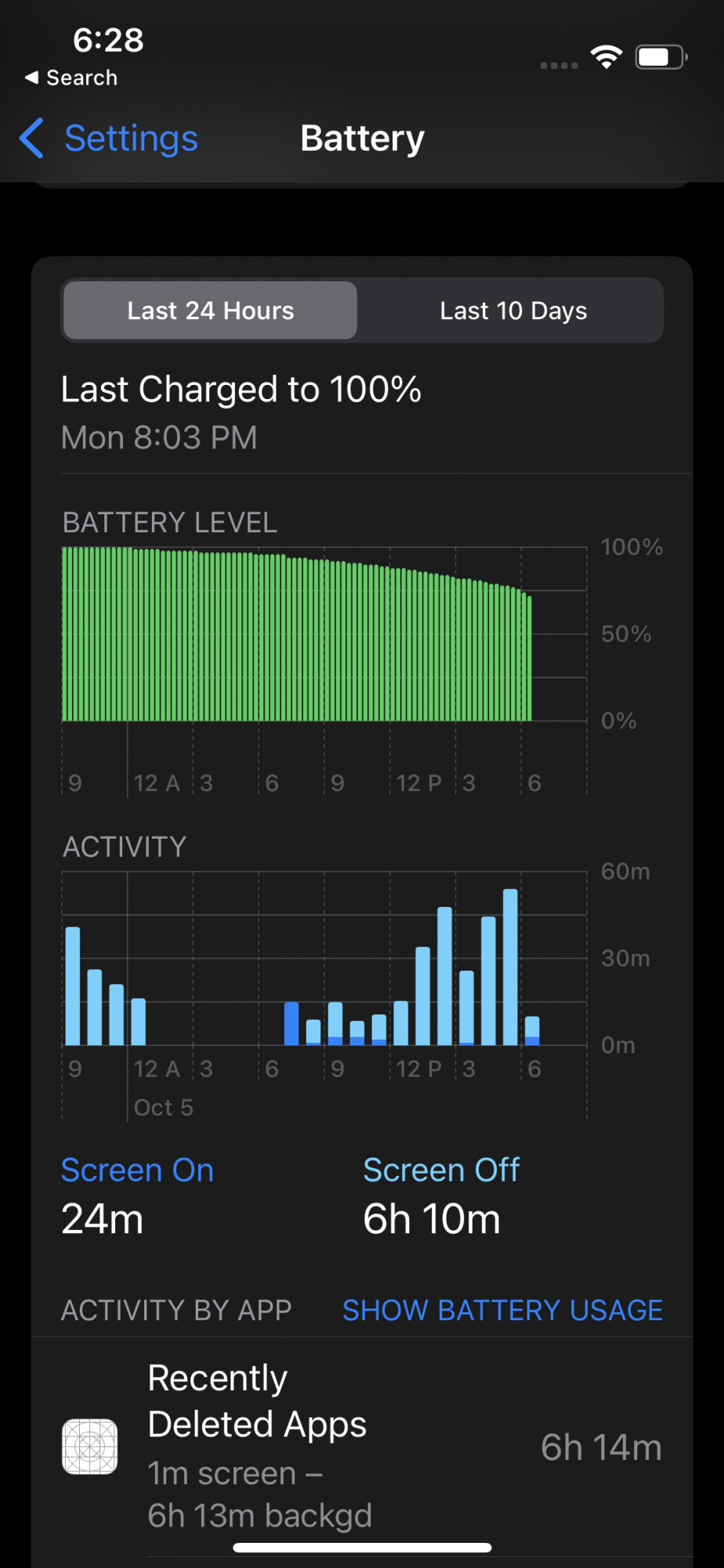Return to Search app via breadcrumb
Screen dimensions: 724x1568
coord(72,78)
